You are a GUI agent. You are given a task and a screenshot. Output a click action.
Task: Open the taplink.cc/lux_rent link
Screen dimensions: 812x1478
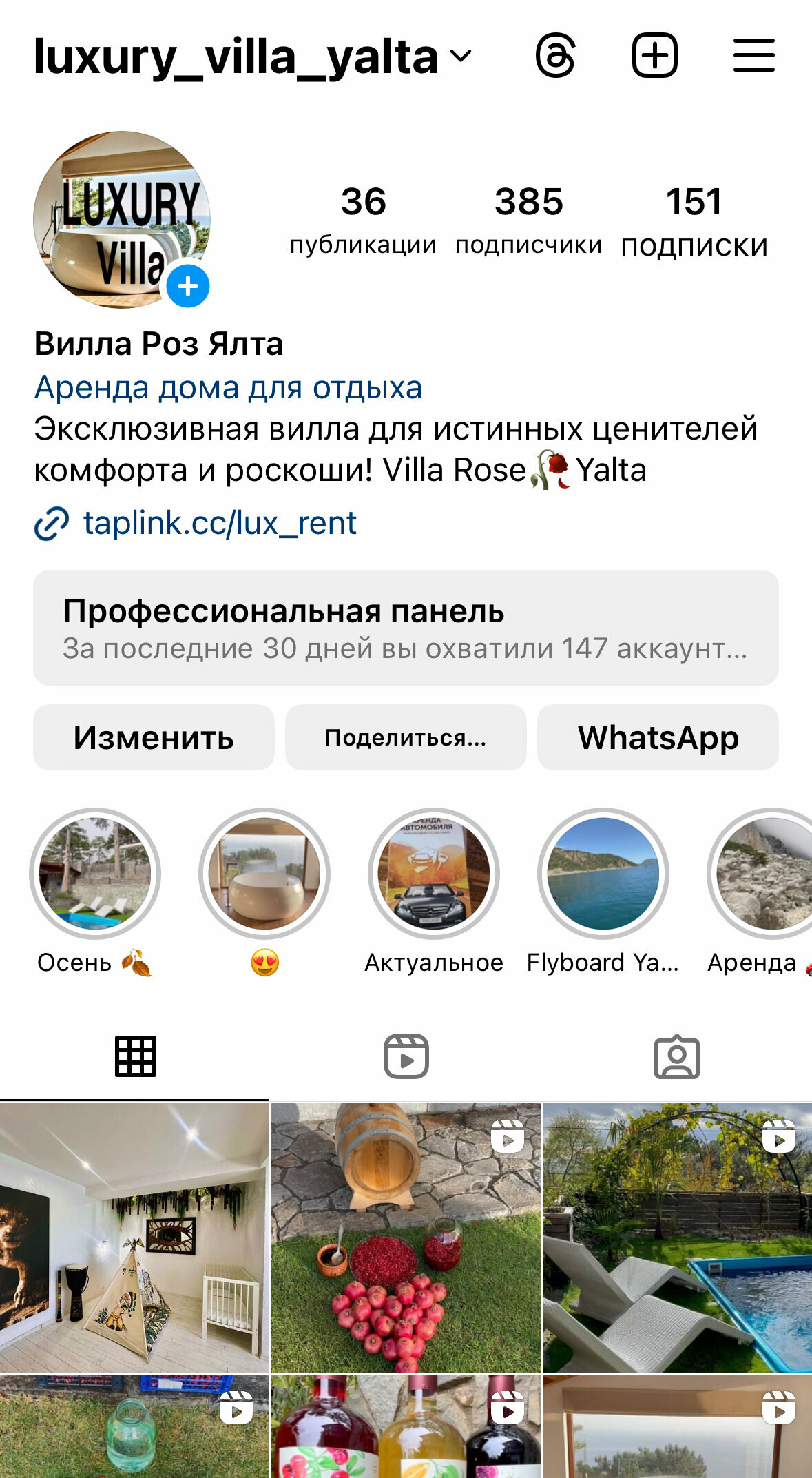pyautogui.click(x=219, y=524)
